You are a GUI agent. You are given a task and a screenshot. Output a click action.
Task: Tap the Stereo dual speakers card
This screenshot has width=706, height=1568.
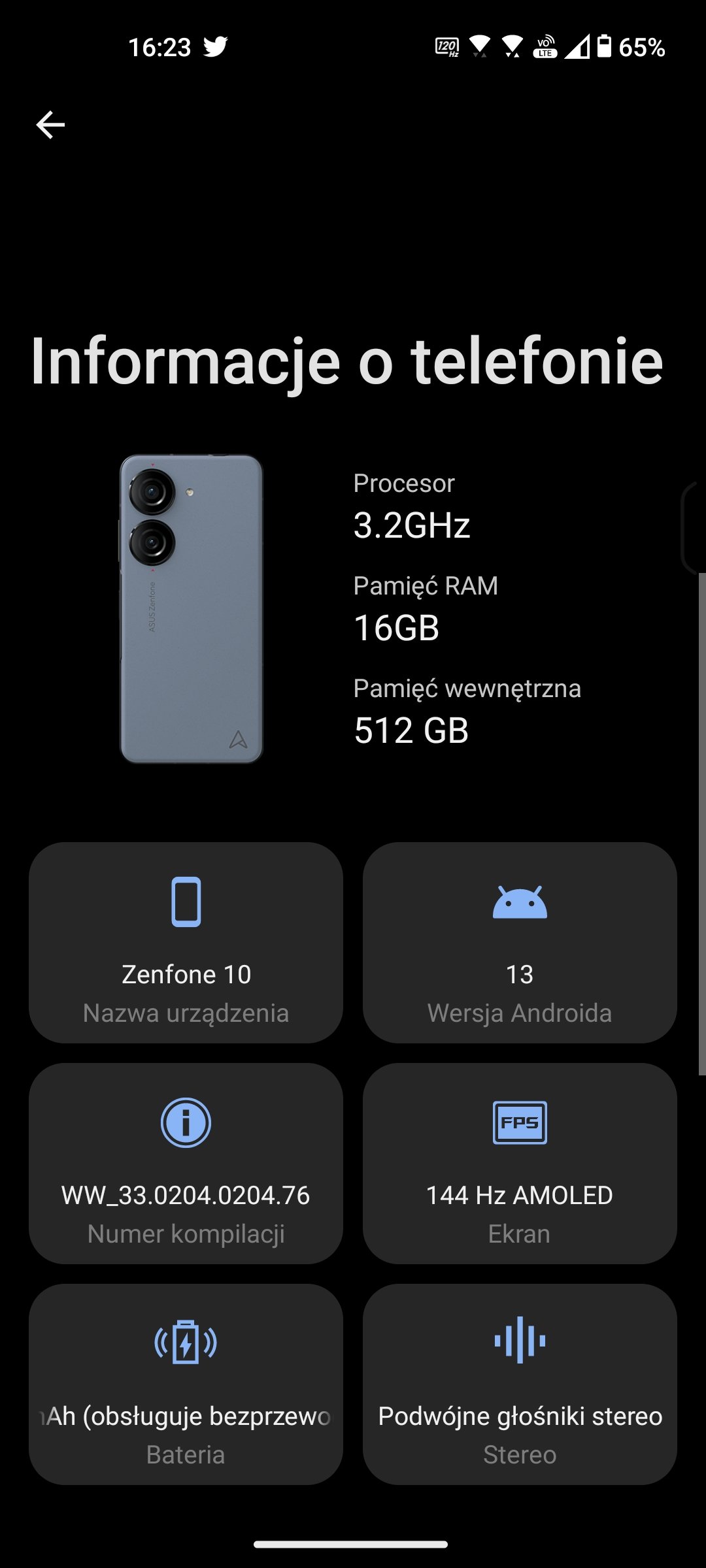tap(520, 1384)
